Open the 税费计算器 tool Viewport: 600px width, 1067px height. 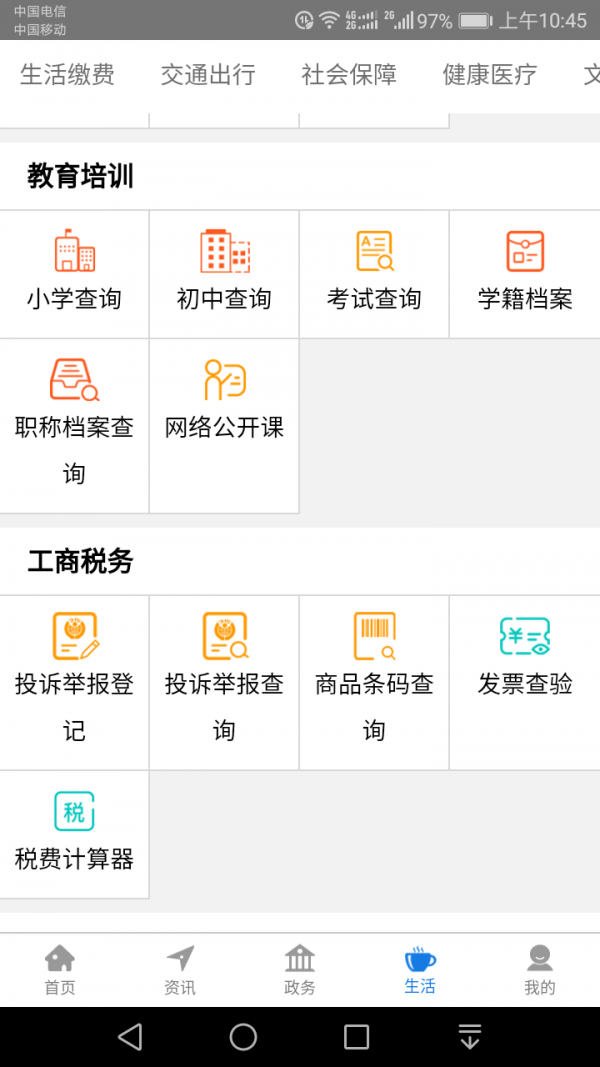point(74,834)
